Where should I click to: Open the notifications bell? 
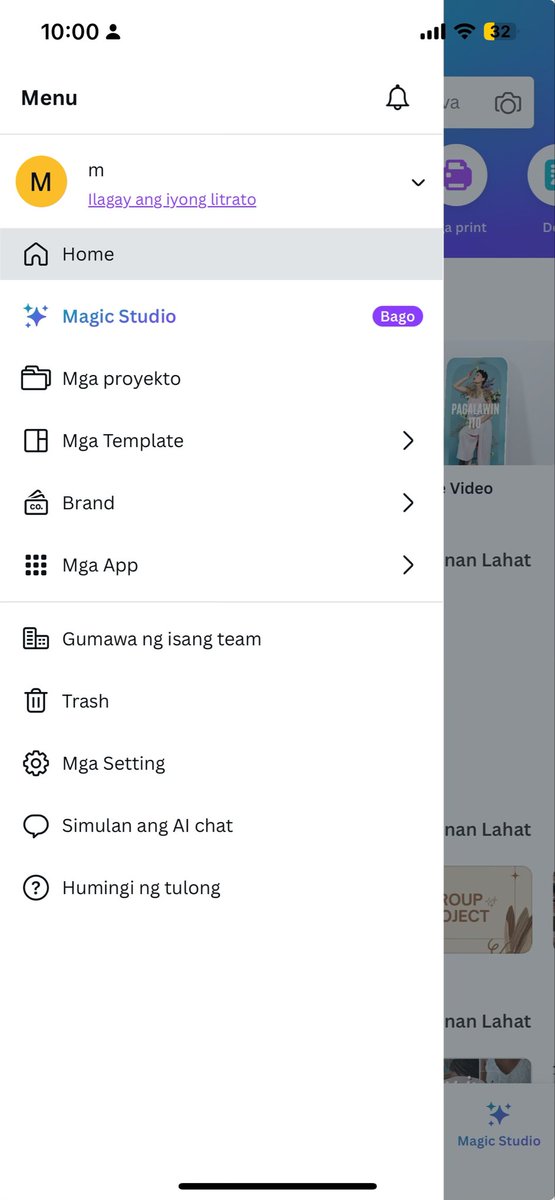397,98
